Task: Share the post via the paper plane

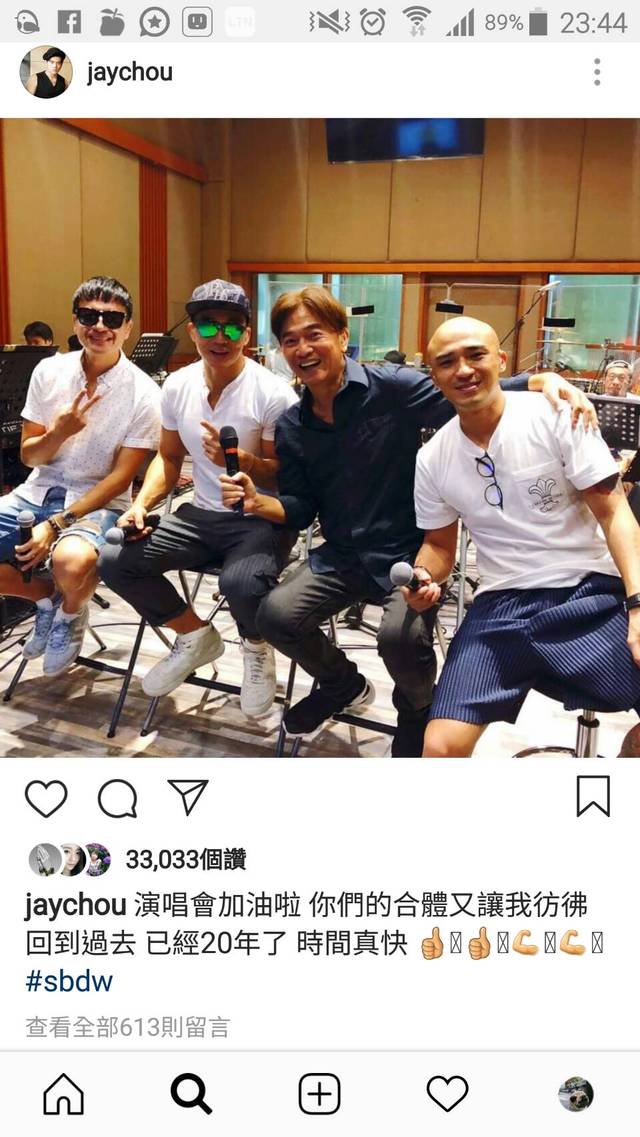Action: click(x=187, y=797)
